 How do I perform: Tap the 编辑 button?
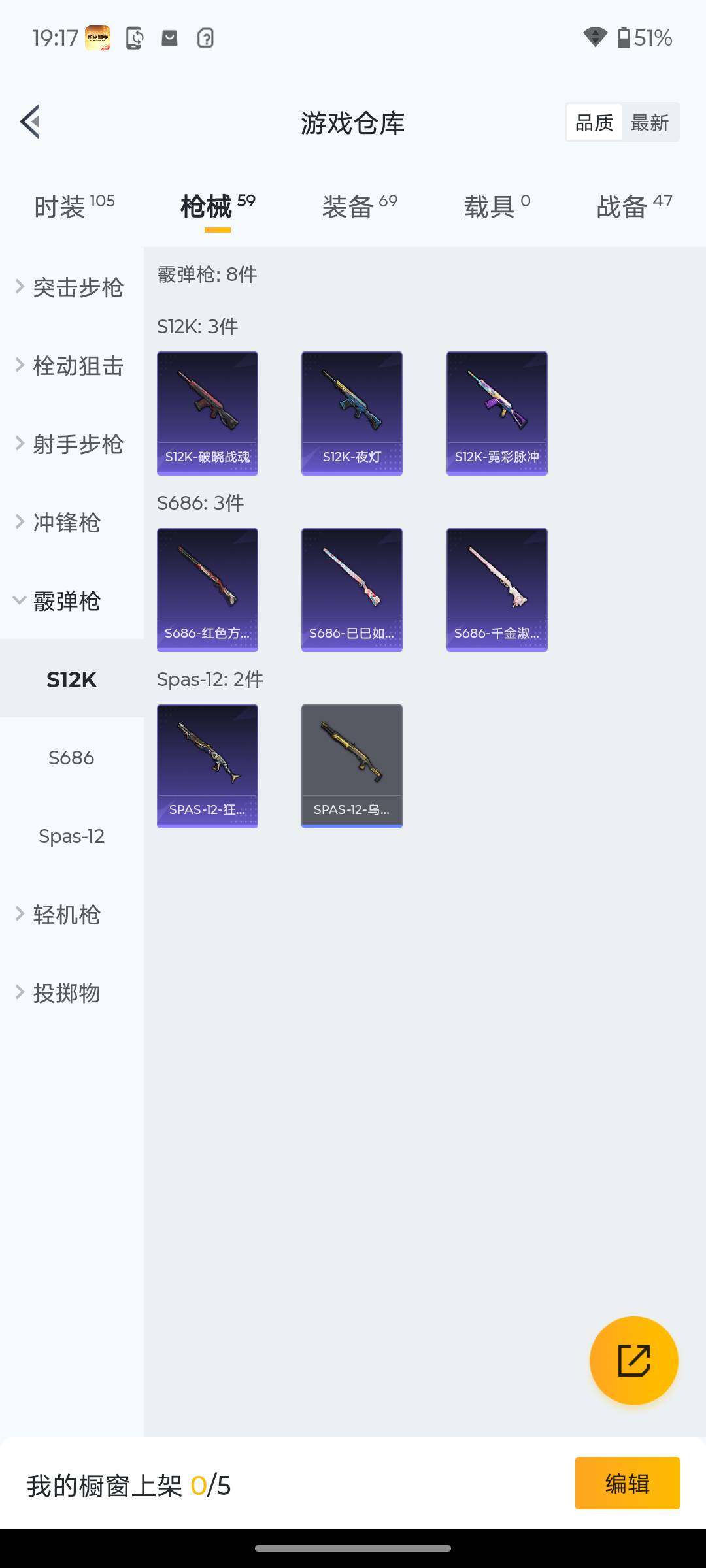[627, 1483]
